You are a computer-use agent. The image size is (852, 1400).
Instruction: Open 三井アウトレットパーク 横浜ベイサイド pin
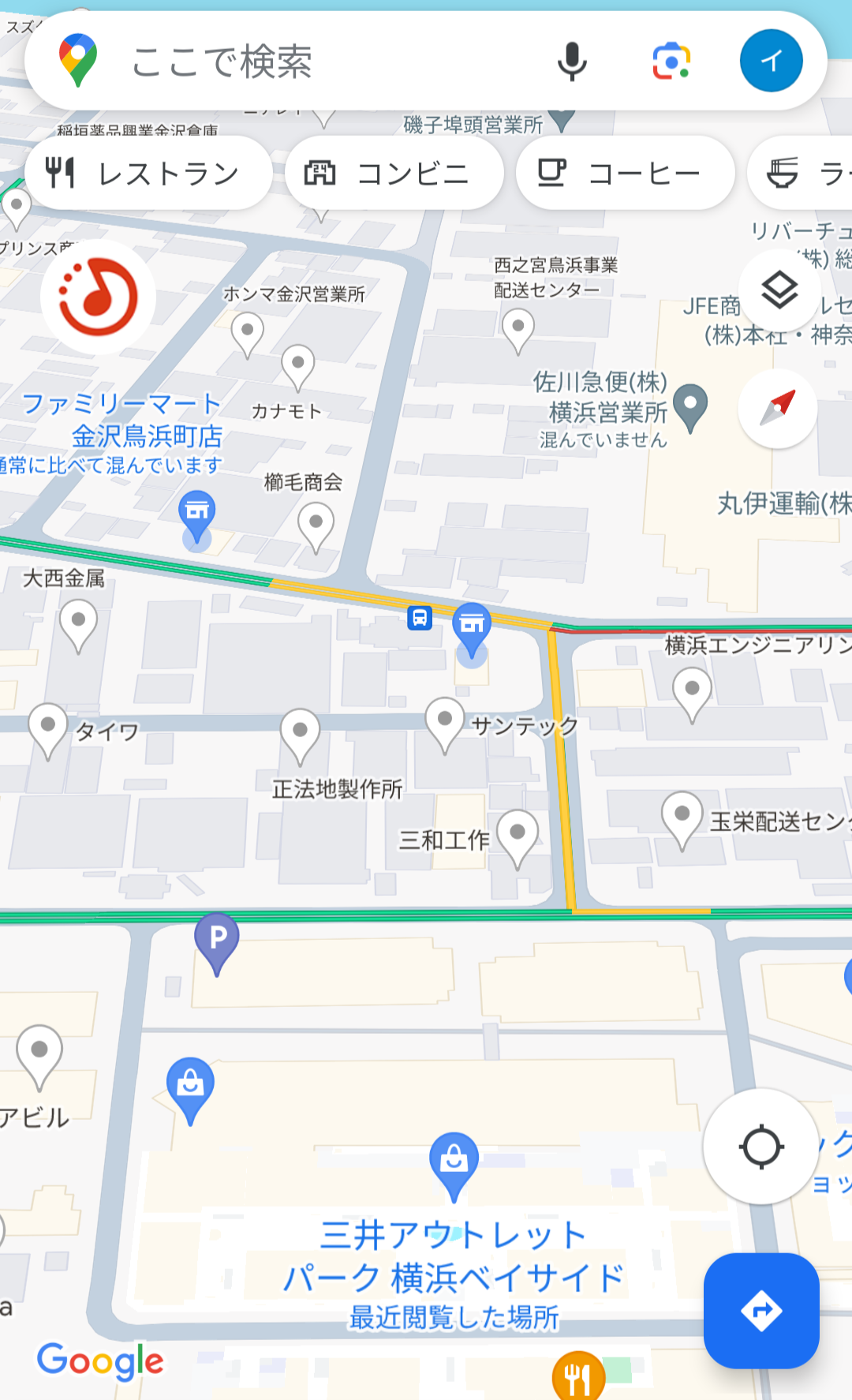(454, 1160)
